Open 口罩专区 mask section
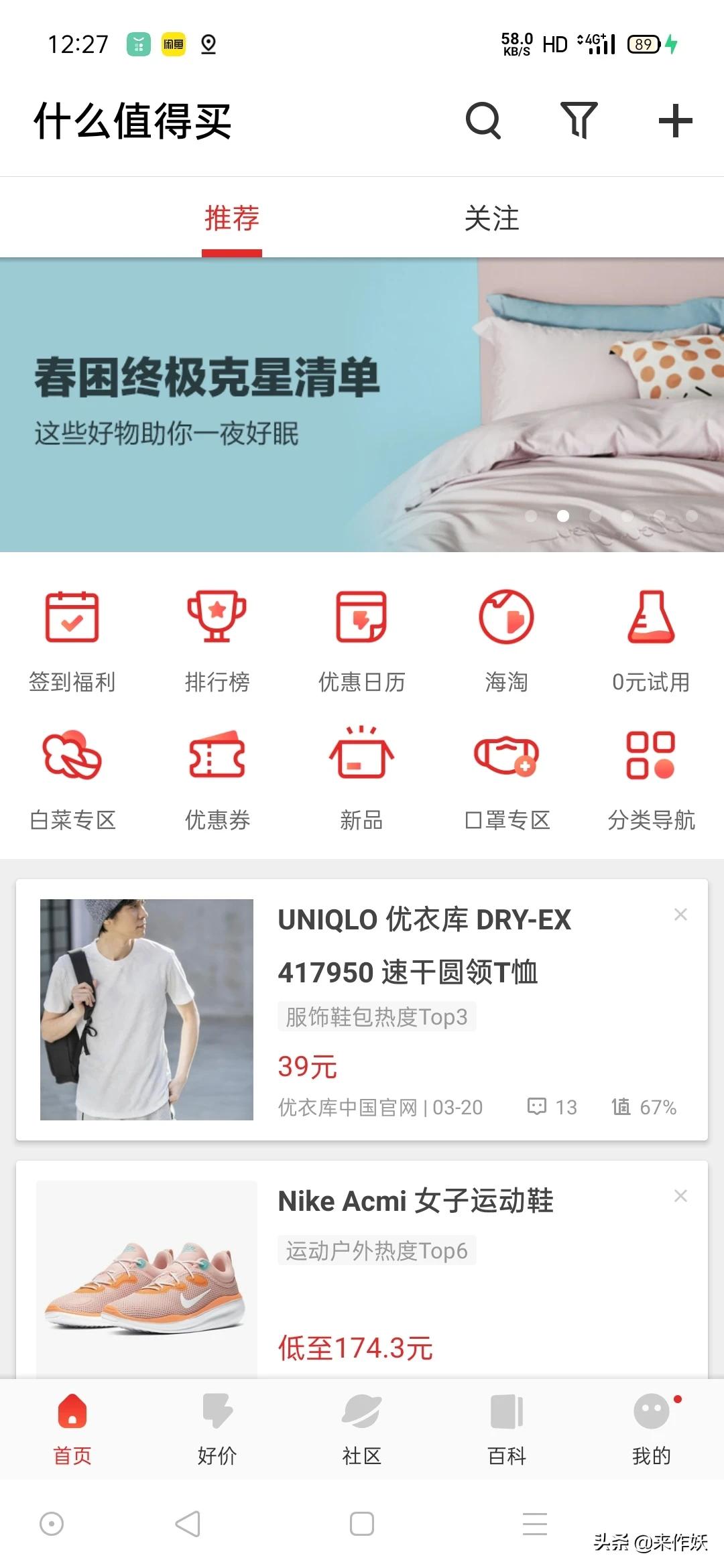The image size is (724, 1568). (507, 779)
